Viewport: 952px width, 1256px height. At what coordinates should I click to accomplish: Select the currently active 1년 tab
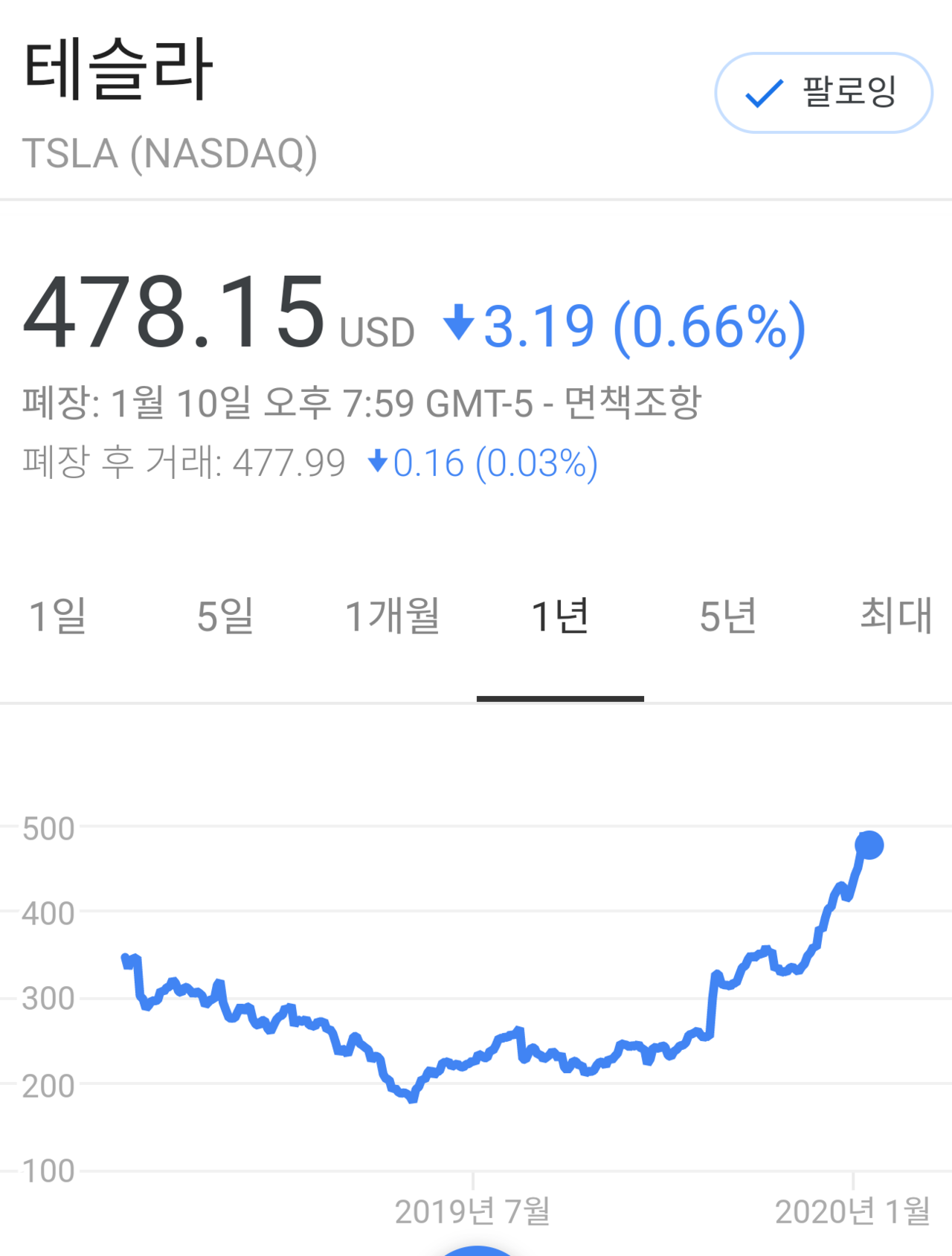[x=560, y=616]
